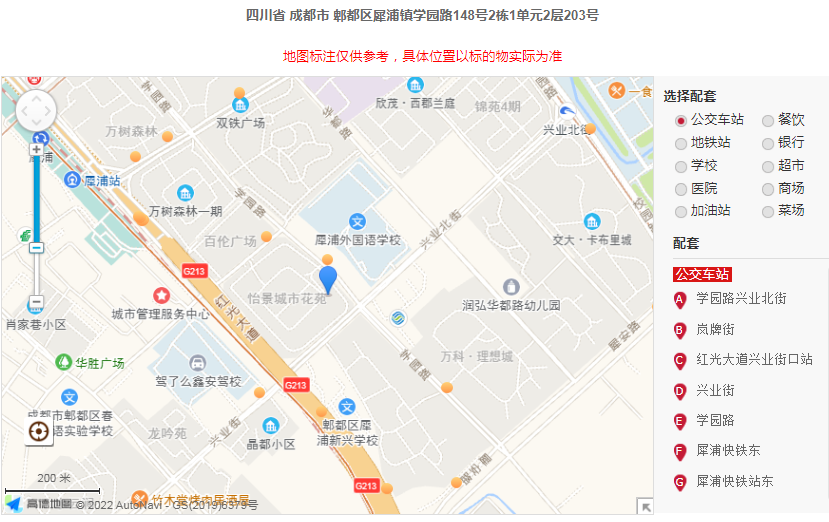The height and width of the screenshot is (522, 829).
Task: Open bus stop 犀浦快铁站东
Action: coord(734,481)
